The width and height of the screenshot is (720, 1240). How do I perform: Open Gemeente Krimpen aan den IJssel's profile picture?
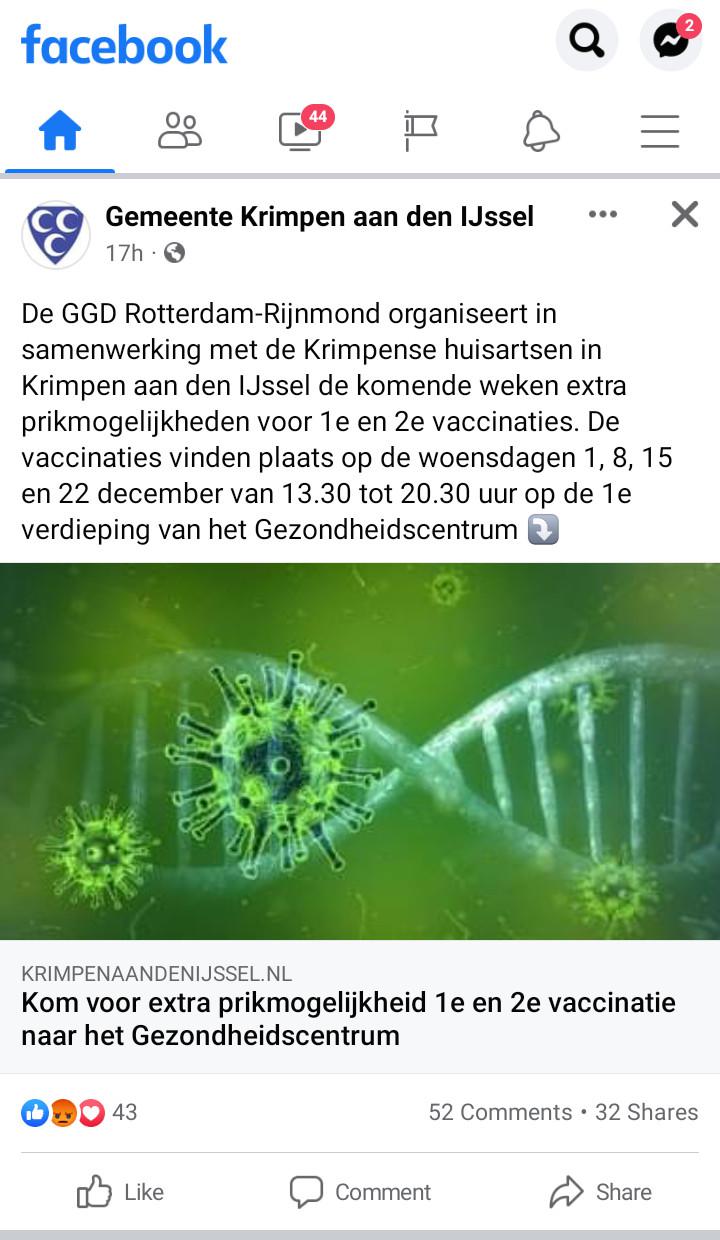pyautogui.click(x=56, y=234)
